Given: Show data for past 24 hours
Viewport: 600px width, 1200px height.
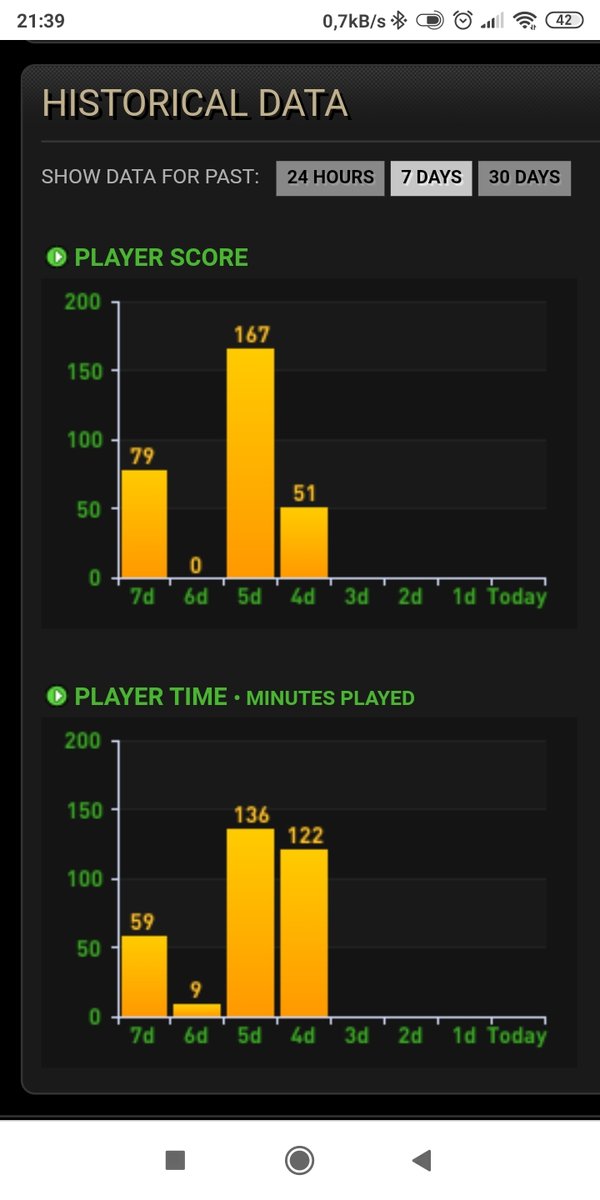Looking at the screenshot, I should tap(330, 178).
